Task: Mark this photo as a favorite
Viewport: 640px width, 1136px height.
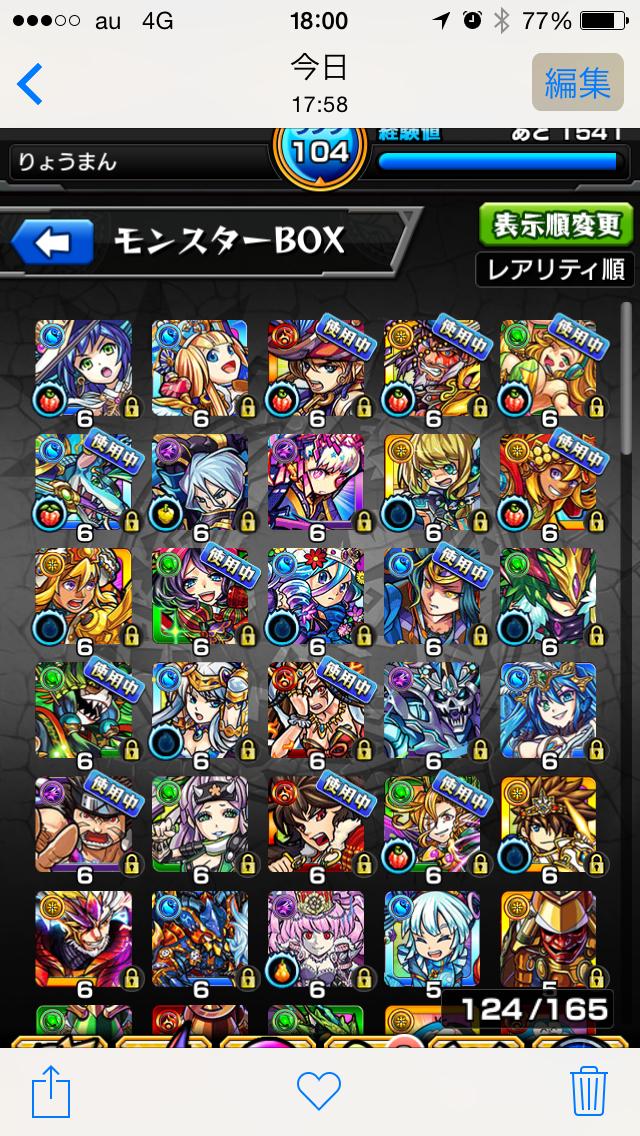Action: (x=319, y=1090)
